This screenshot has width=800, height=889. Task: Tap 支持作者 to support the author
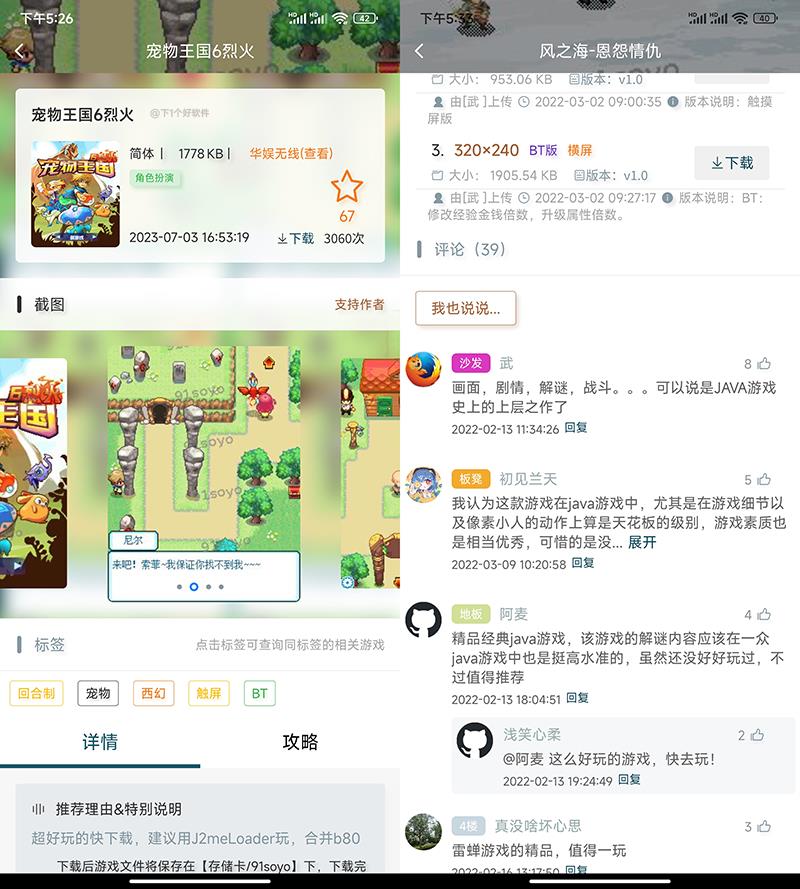point(359,304)
